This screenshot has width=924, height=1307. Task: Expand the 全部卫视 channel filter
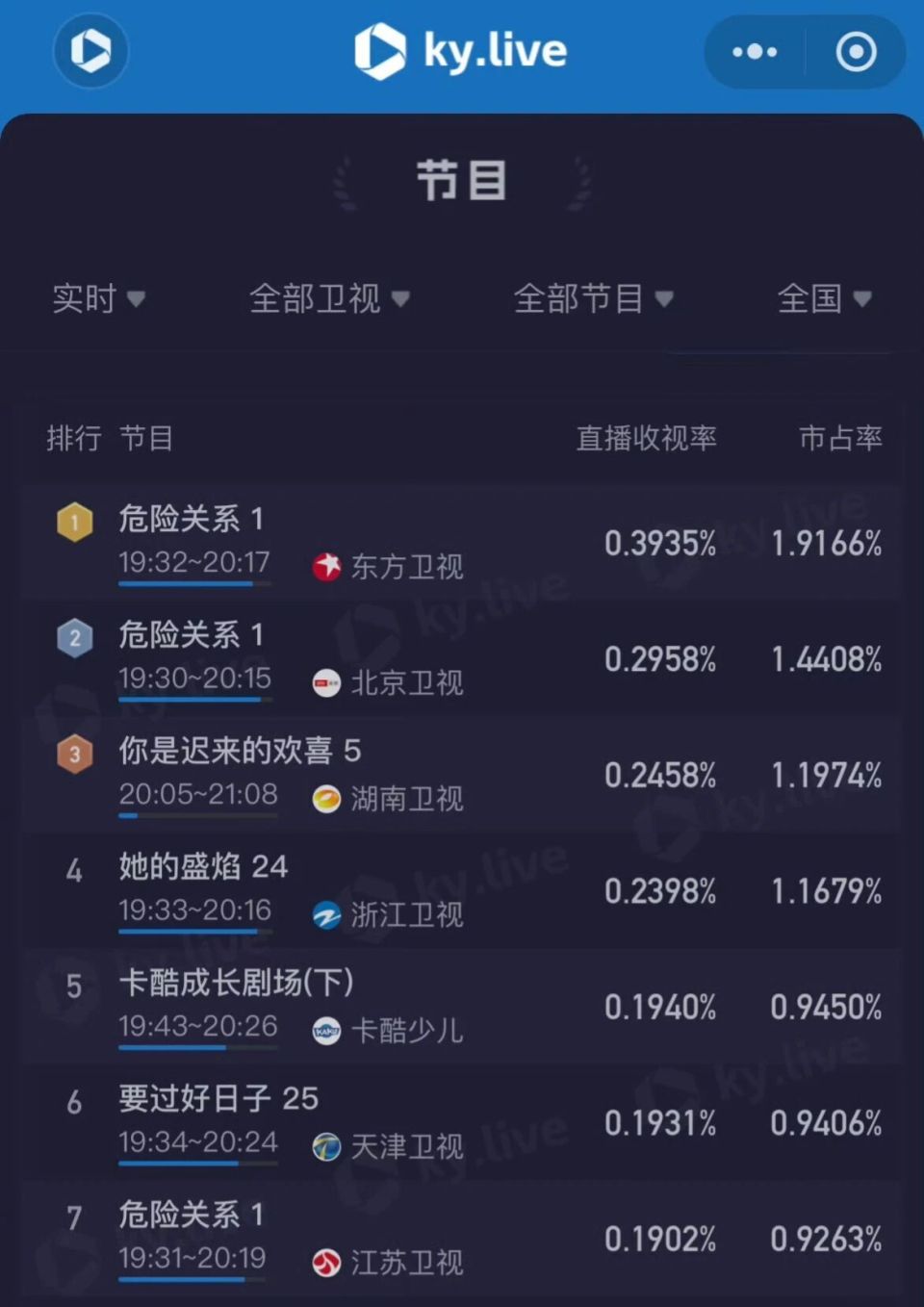(x=330, y=299)
